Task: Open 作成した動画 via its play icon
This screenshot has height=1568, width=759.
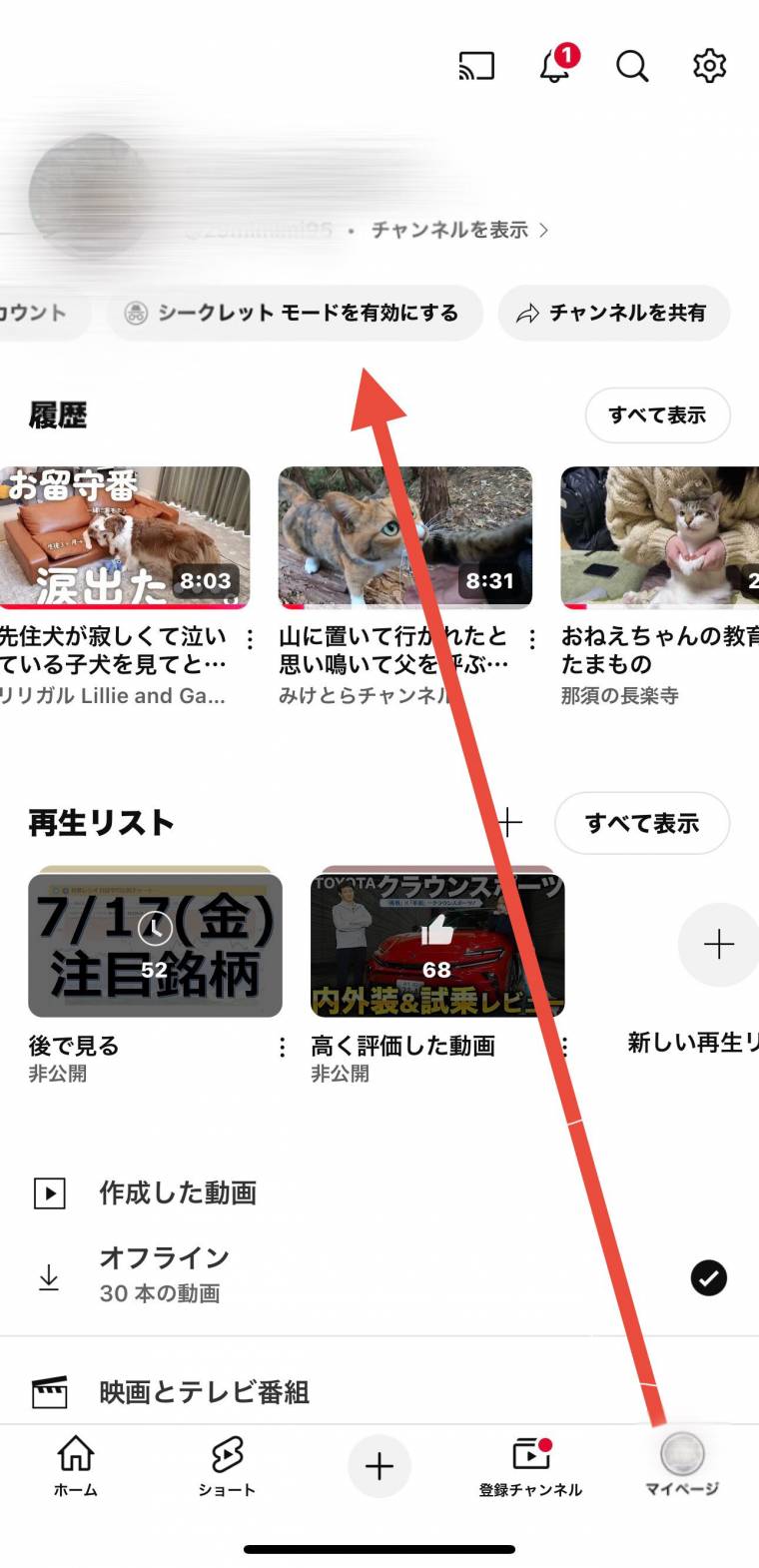Action: click(x=48, y=1192)
